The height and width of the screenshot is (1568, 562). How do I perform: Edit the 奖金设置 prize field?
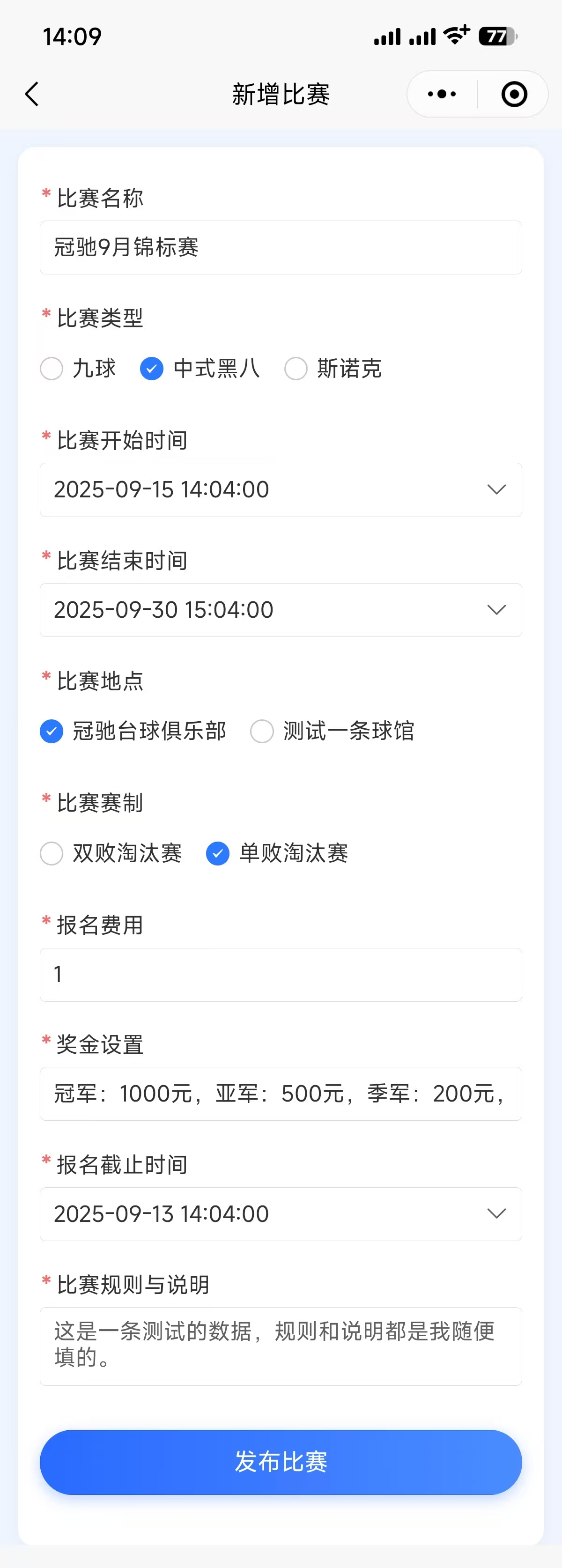[280, 1094]
